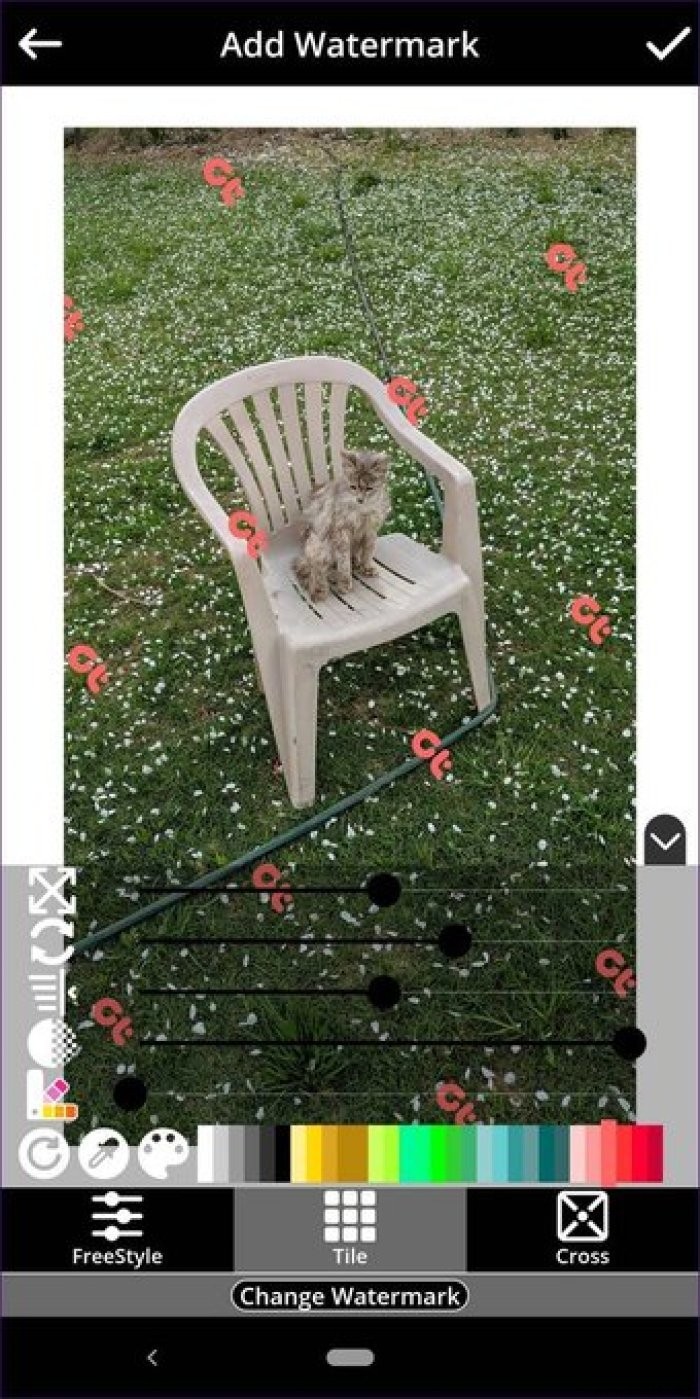
Task: Collapse the adjustment panel with the chevron
Action: 665,842
